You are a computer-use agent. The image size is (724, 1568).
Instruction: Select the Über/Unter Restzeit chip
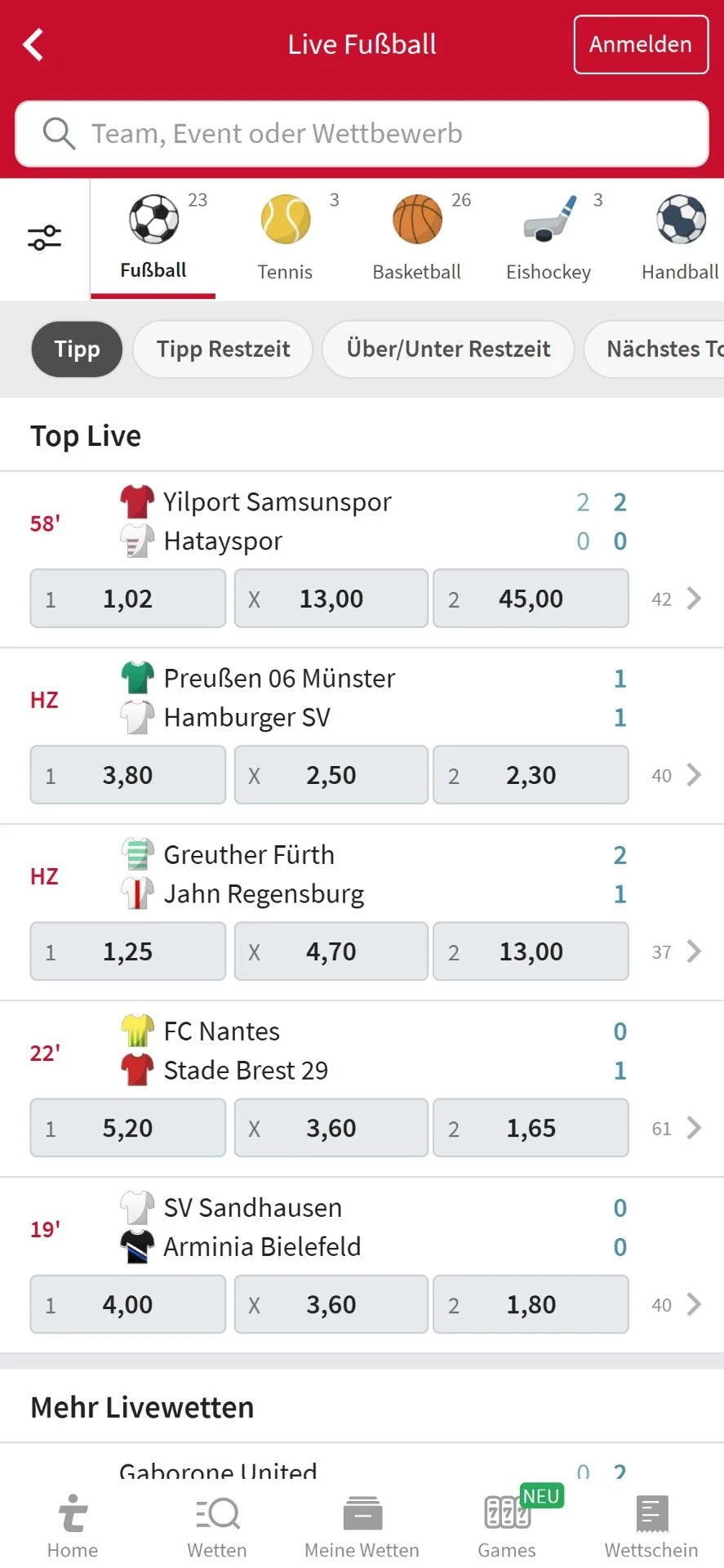448,350
